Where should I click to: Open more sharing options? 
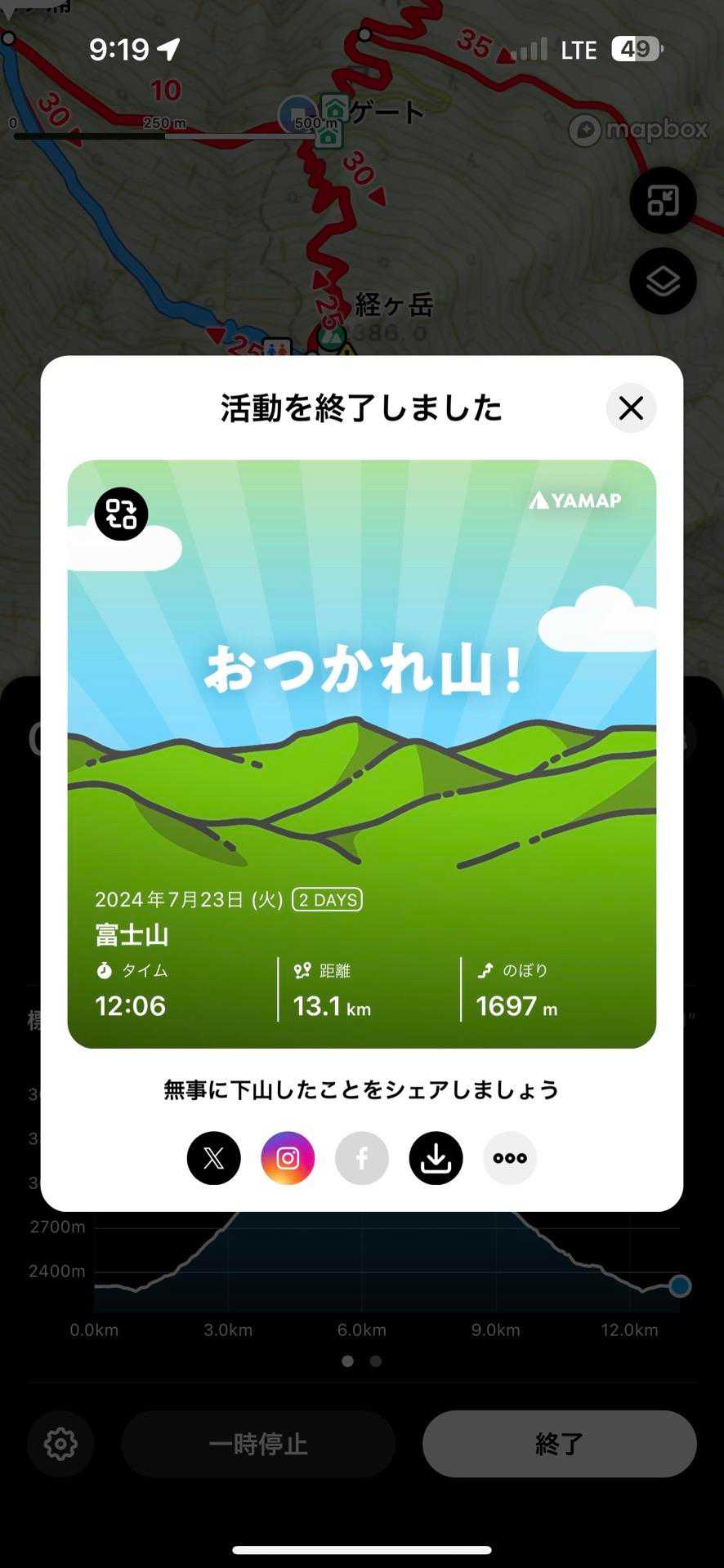[510, 1158]
